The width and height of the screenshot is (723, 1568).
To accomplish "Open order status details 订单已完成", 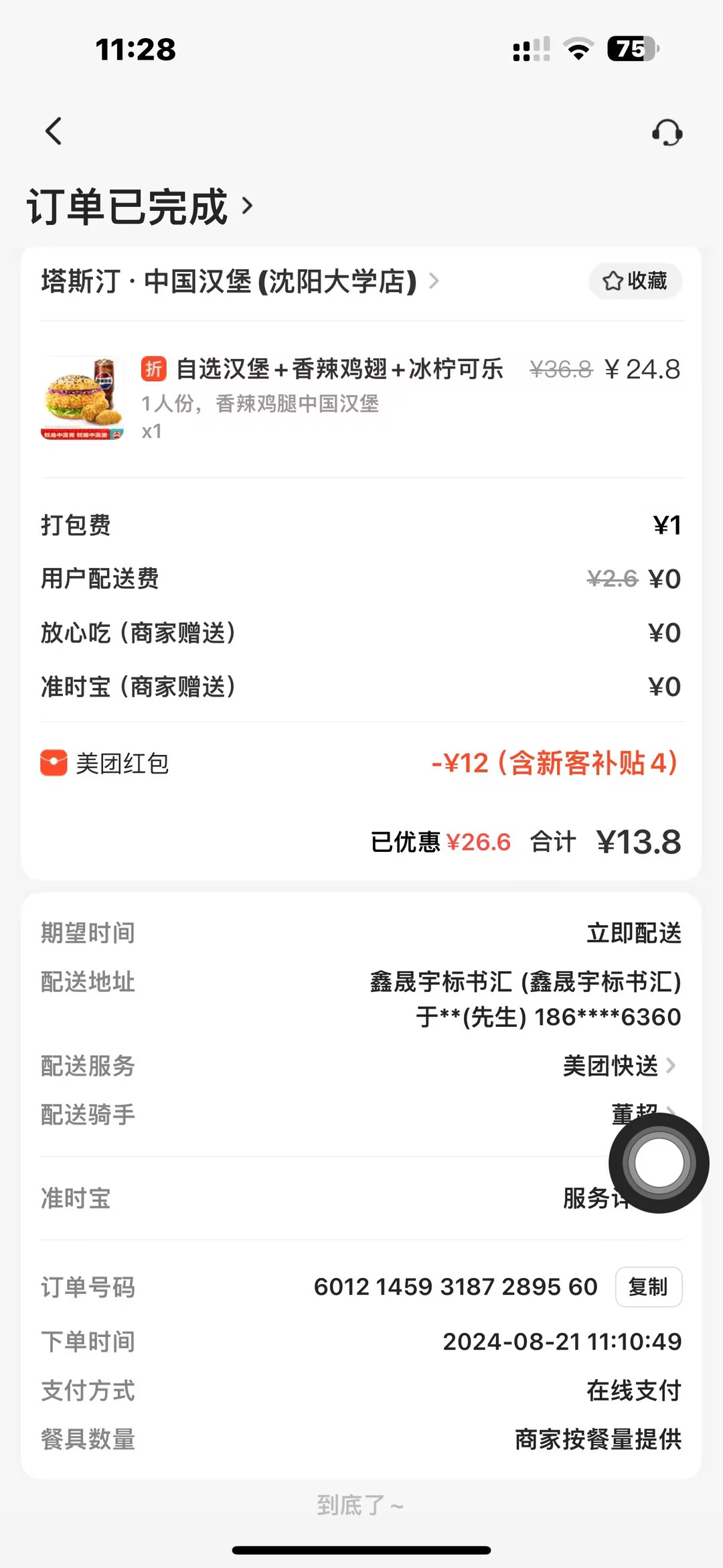I will tap(141, 206).
